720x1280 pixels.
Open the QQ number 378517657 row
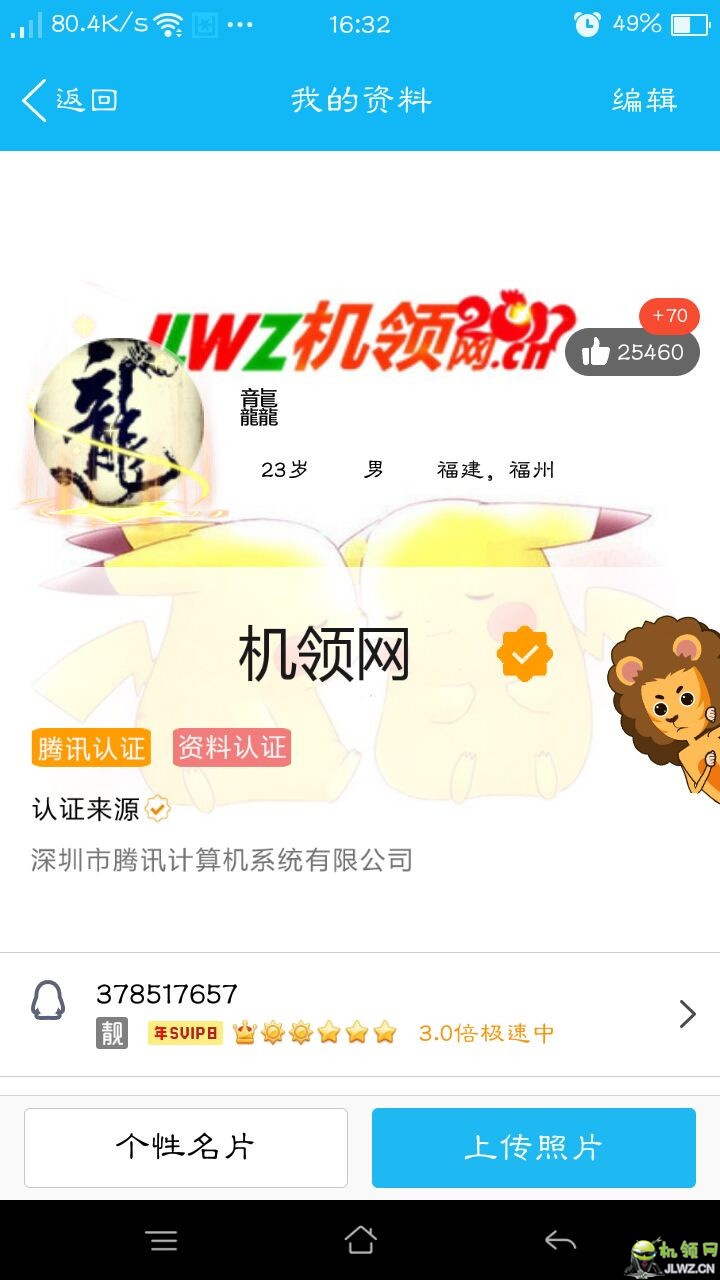[x=360, y=1014]
